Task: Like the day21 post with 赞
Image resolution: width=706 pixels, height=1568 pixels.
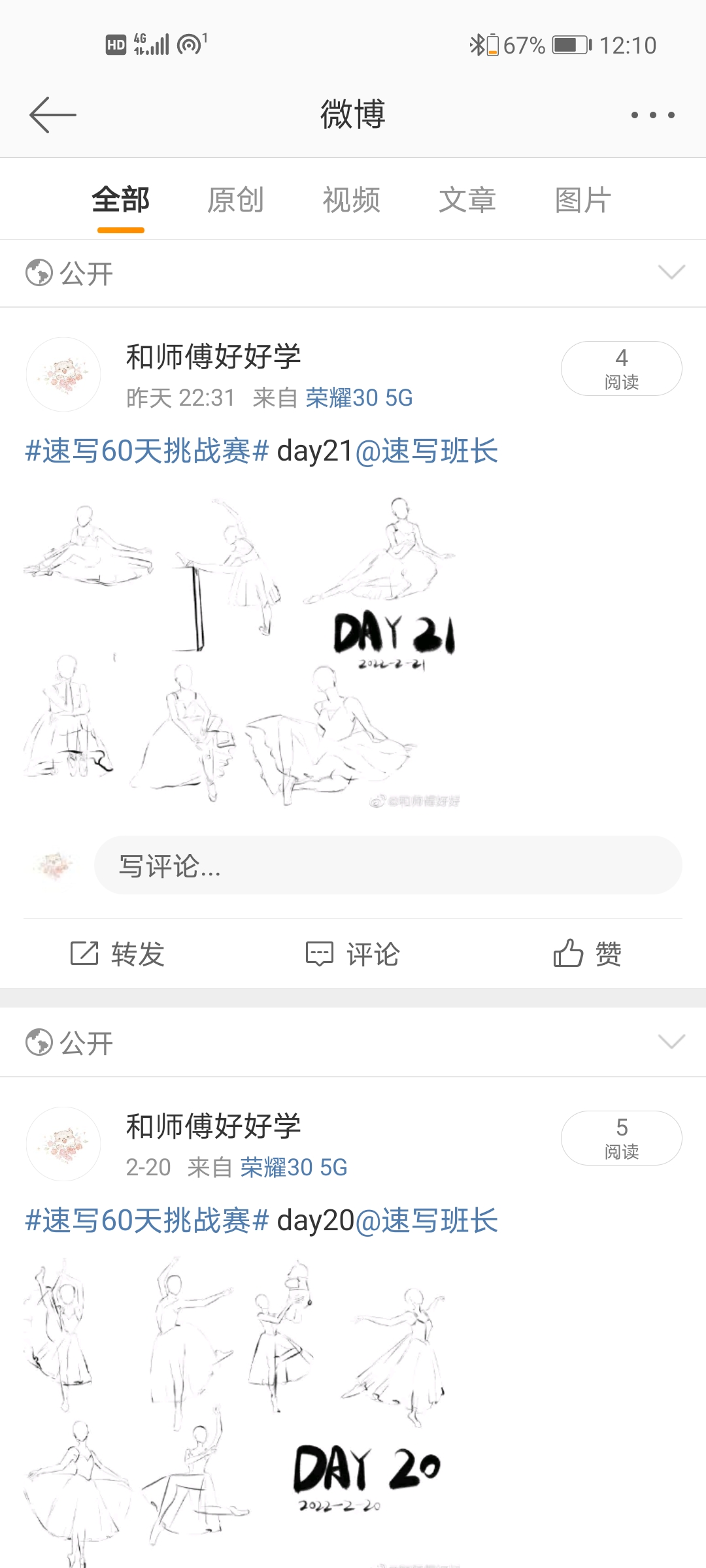Action: [x=587, y=954]
